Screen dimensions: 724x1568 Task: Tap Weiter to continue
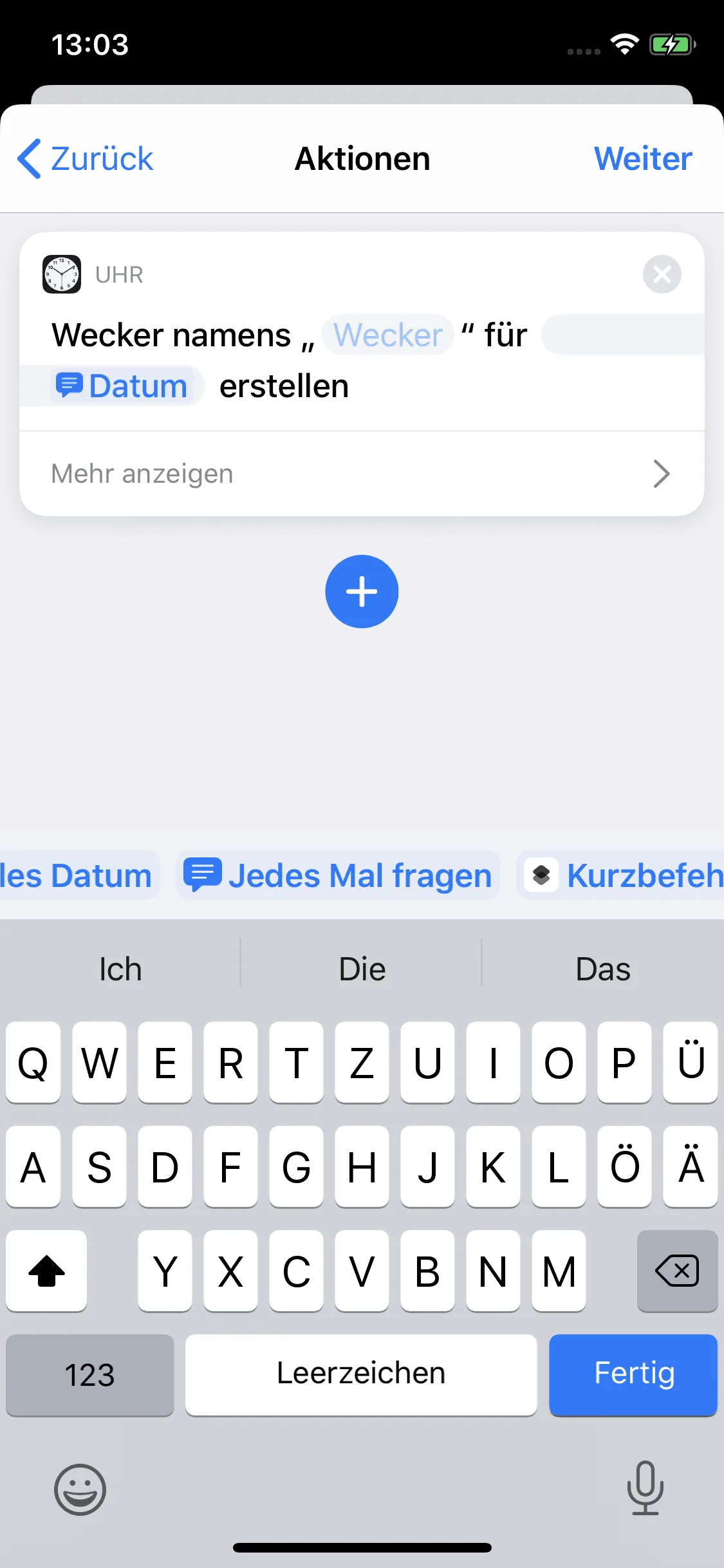642,159
